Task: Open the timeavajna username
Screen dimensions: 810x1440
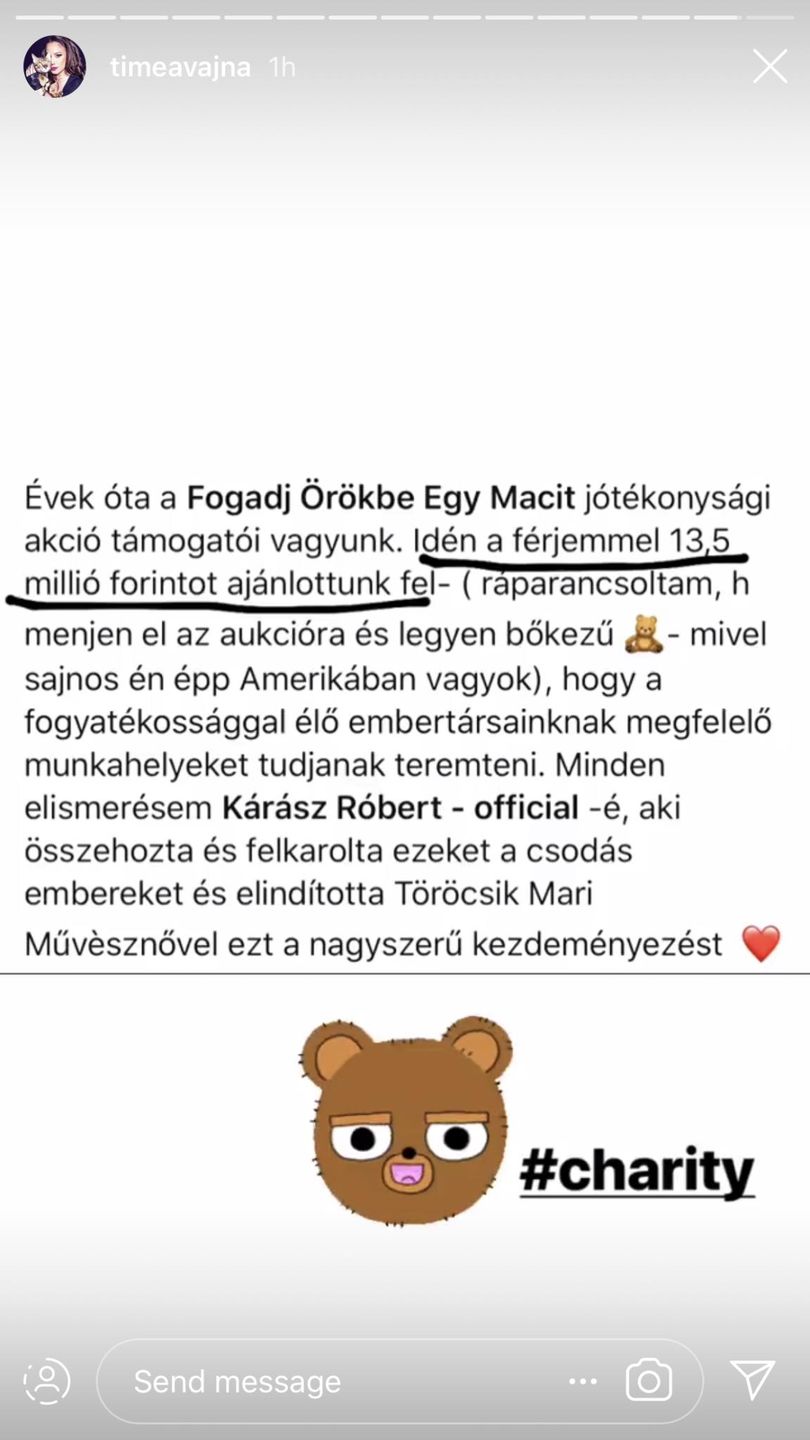Action: tap(181, 67)
